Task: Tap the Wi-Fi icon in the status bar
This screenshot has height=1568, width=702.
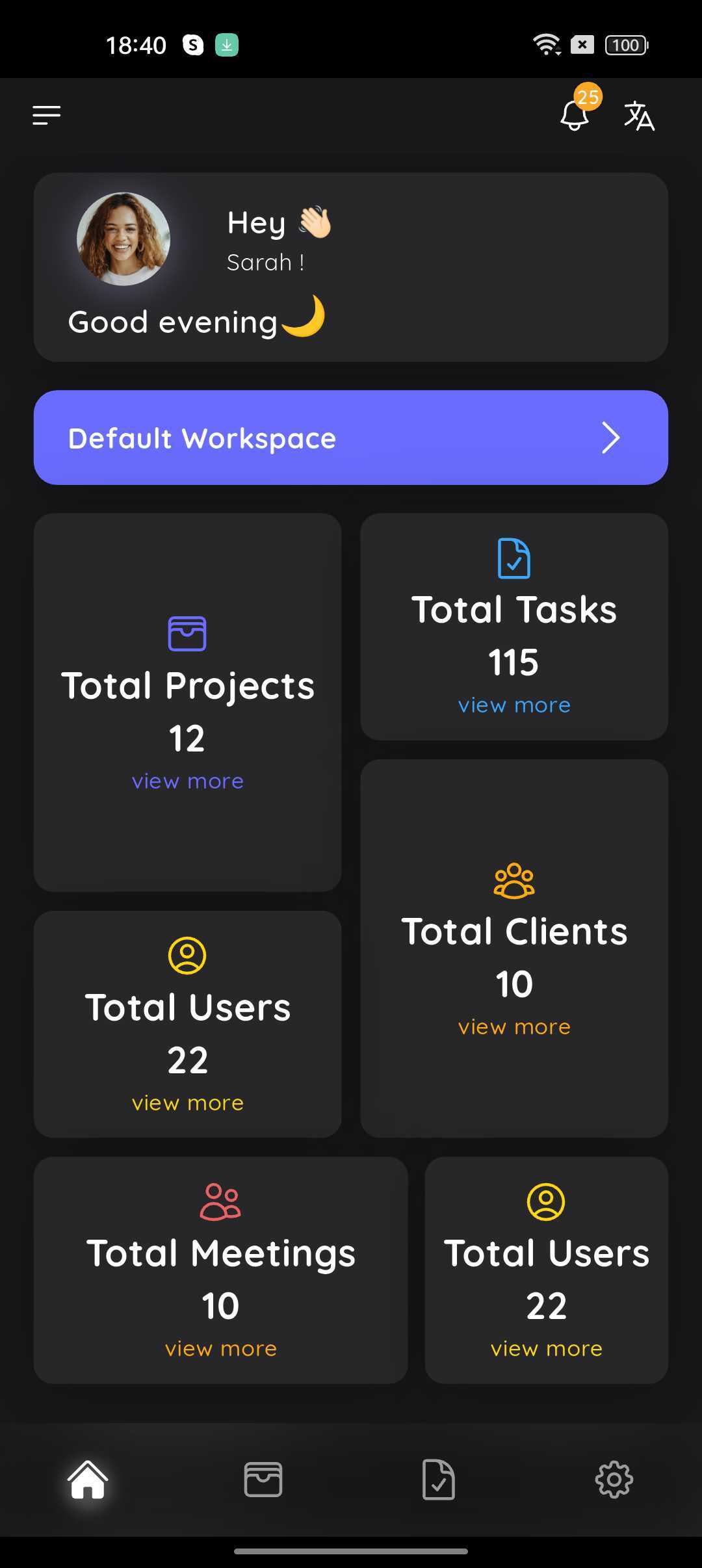Action: [546, 43]
